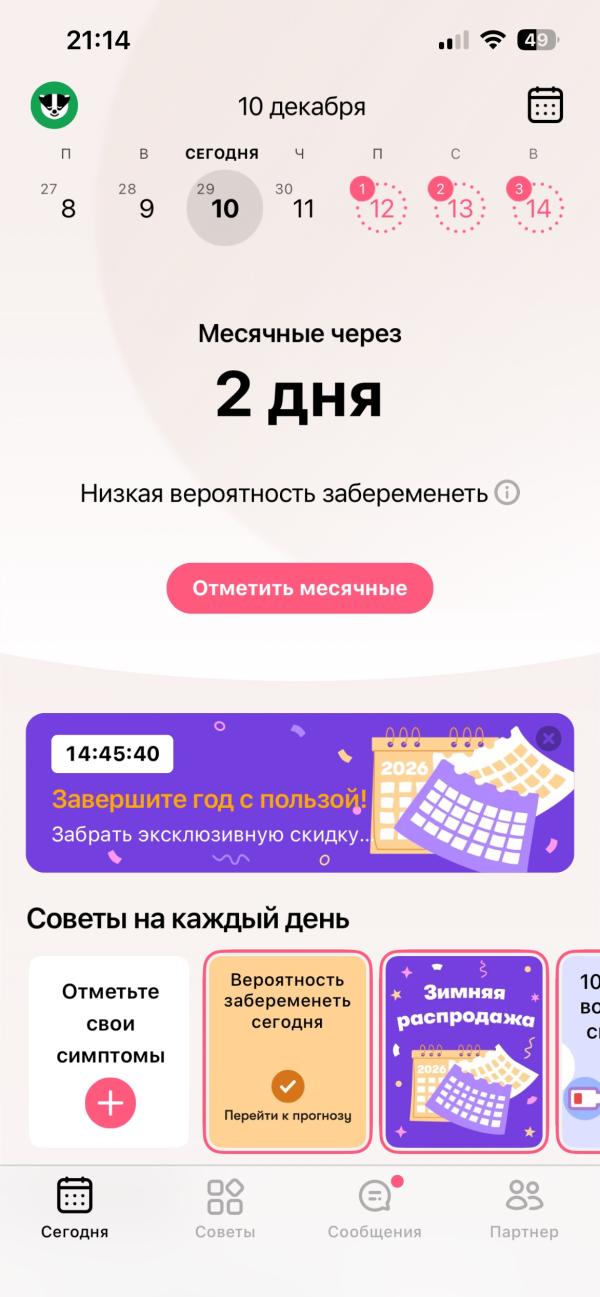Image resolution: width=600 pixels, height=1297 pixels.
Task: Select predicted period day 13
Action: pyautogui.click(x=459, y=207)
